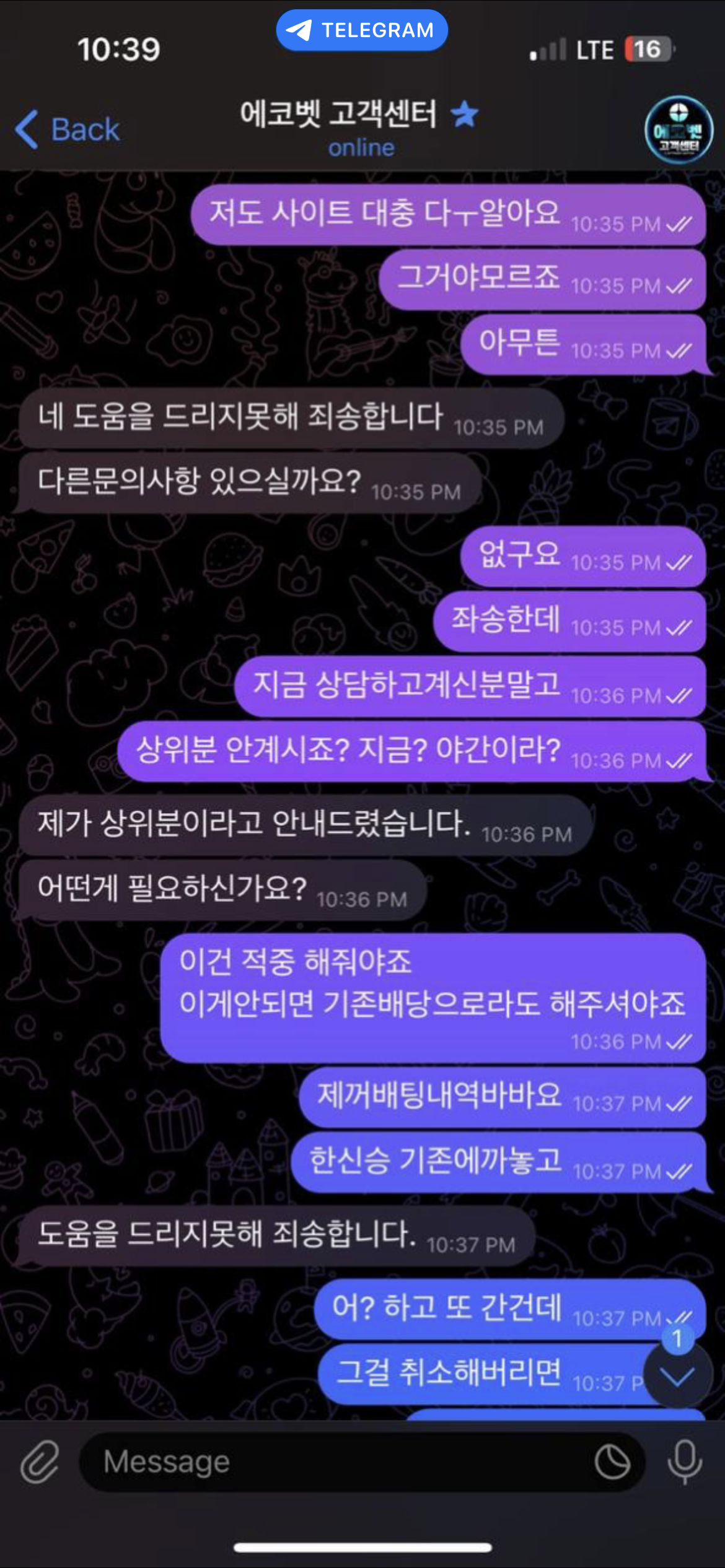This screenshot has width=725, height=1568.
Task: Return to Telegram via the status pill
Action: [362, 30]
